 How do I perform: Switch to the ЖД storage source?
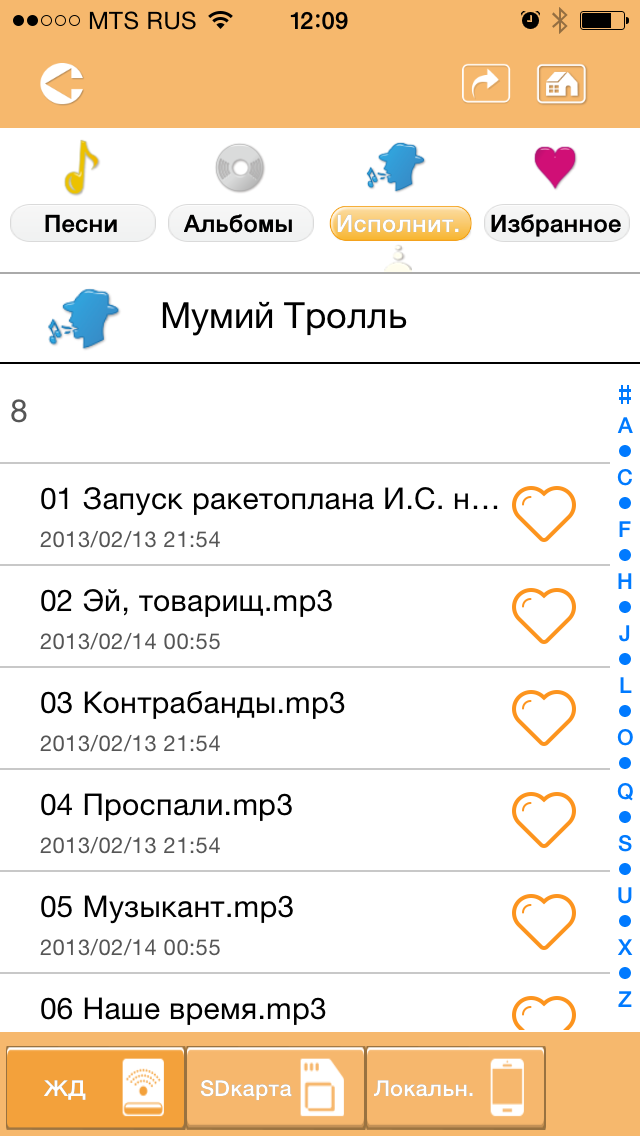coord(96,1088)
